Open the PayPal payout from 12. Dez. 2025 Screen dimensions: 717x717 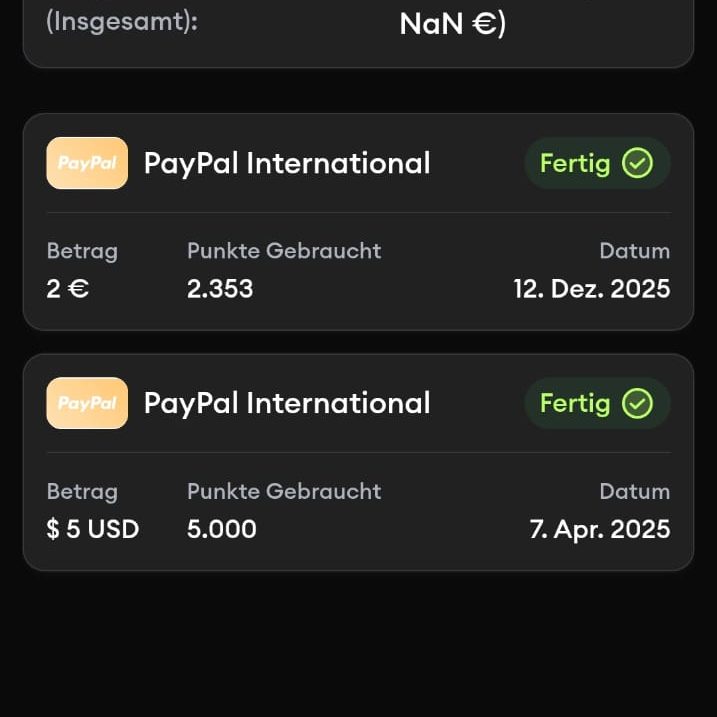[x=357, y=222]
